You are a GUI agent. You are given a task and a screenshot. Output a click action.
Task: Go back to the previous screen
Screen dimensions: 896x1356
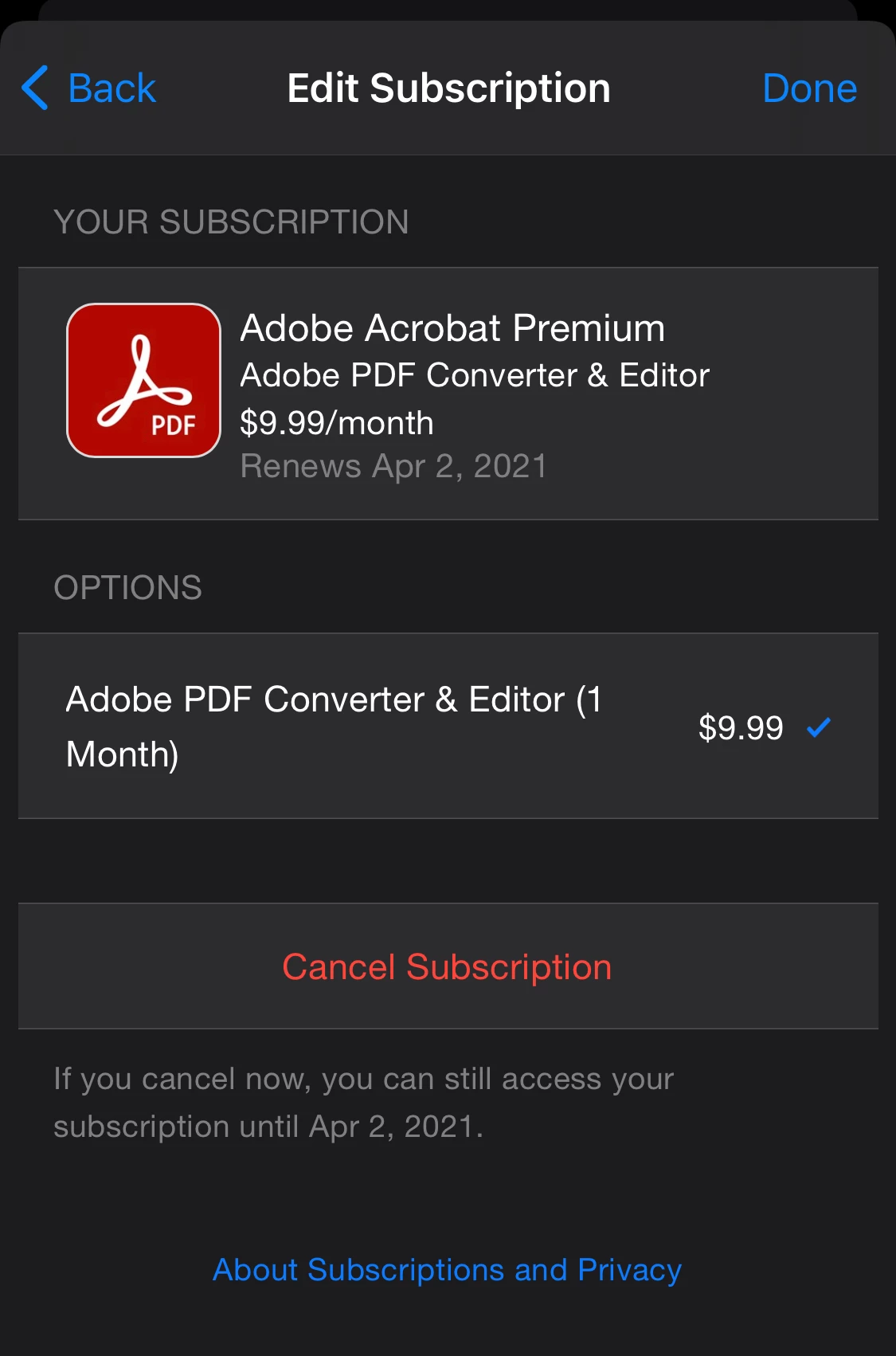pos(89,88)
